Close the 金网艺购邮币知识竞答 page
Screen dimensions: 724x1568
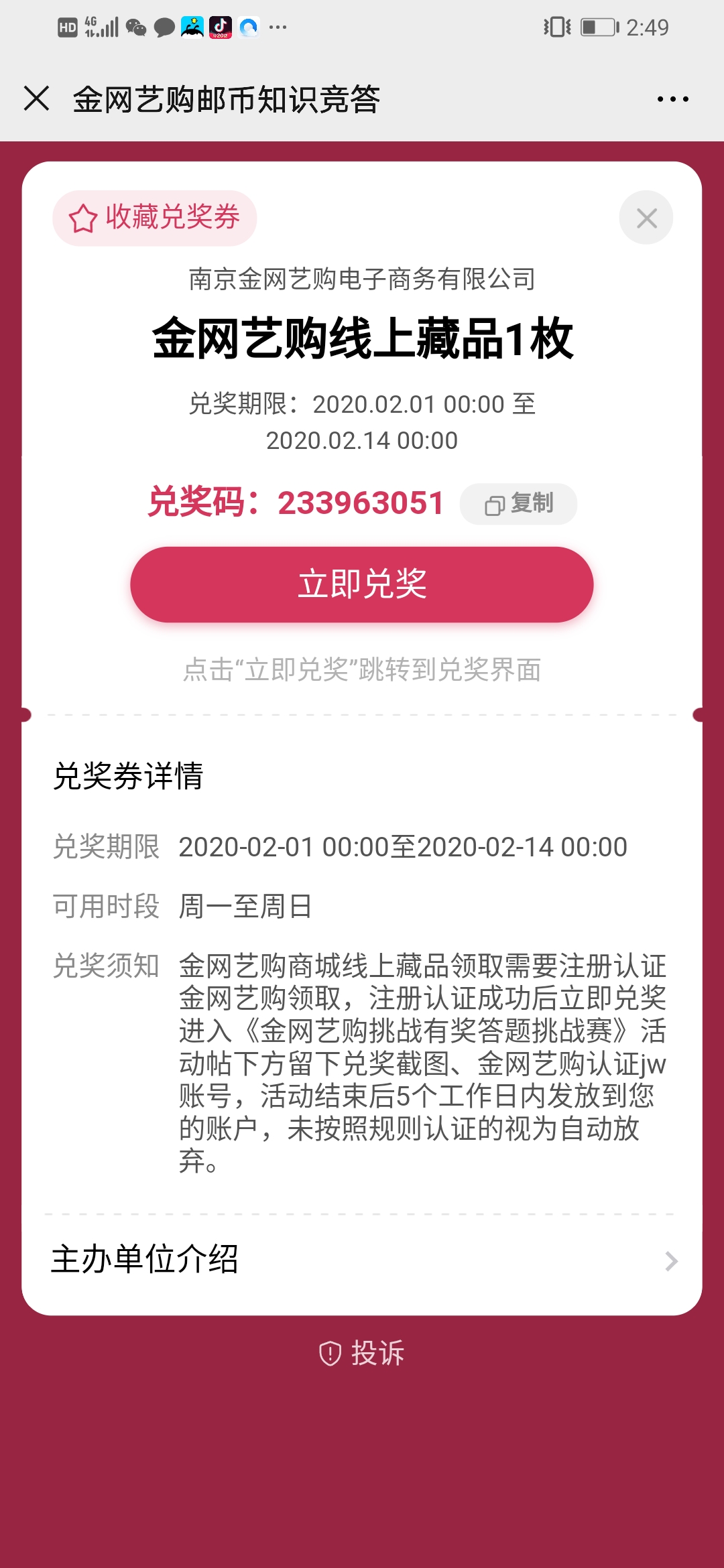pyautogui.click(x=36, y=99)
